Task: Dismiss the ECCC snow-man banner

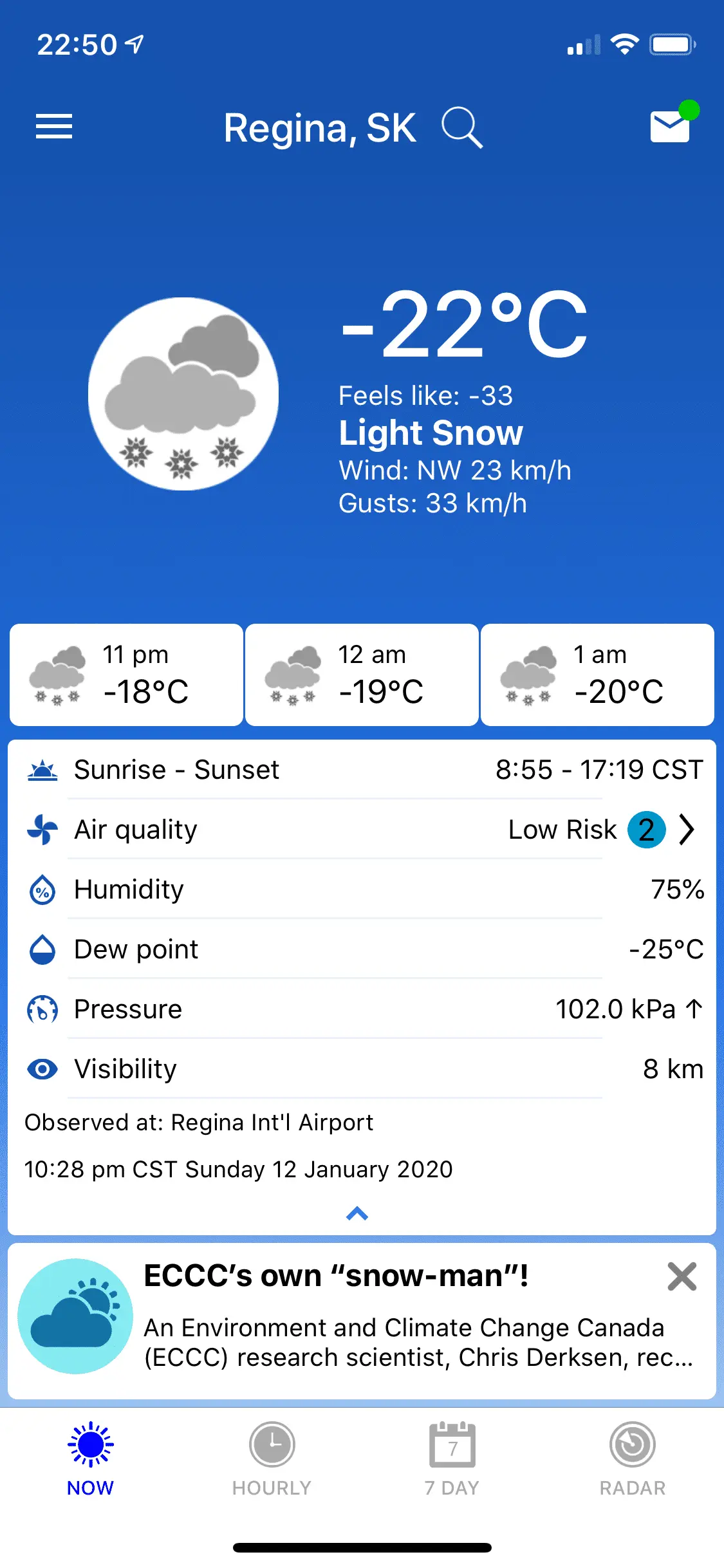Action: tap(682, 1276)
